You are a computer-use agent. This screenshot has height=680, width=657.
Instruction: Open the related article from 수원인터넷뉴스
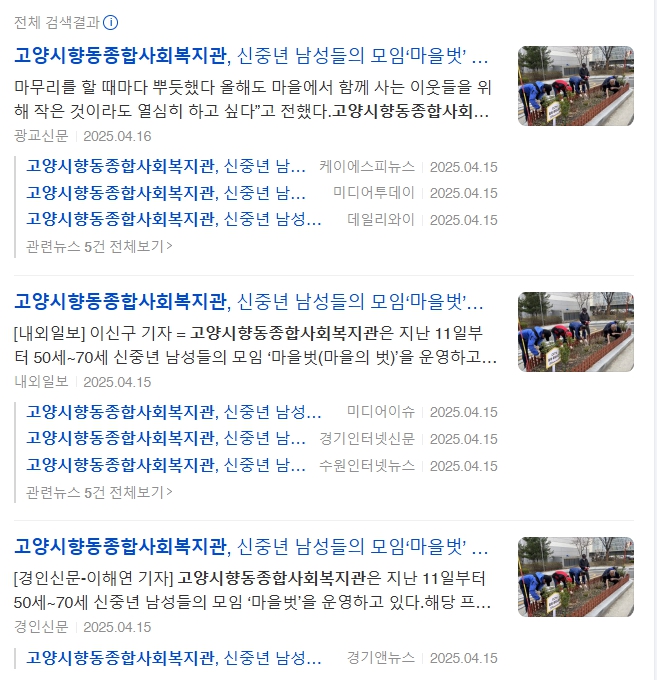(x=165, y=465)
